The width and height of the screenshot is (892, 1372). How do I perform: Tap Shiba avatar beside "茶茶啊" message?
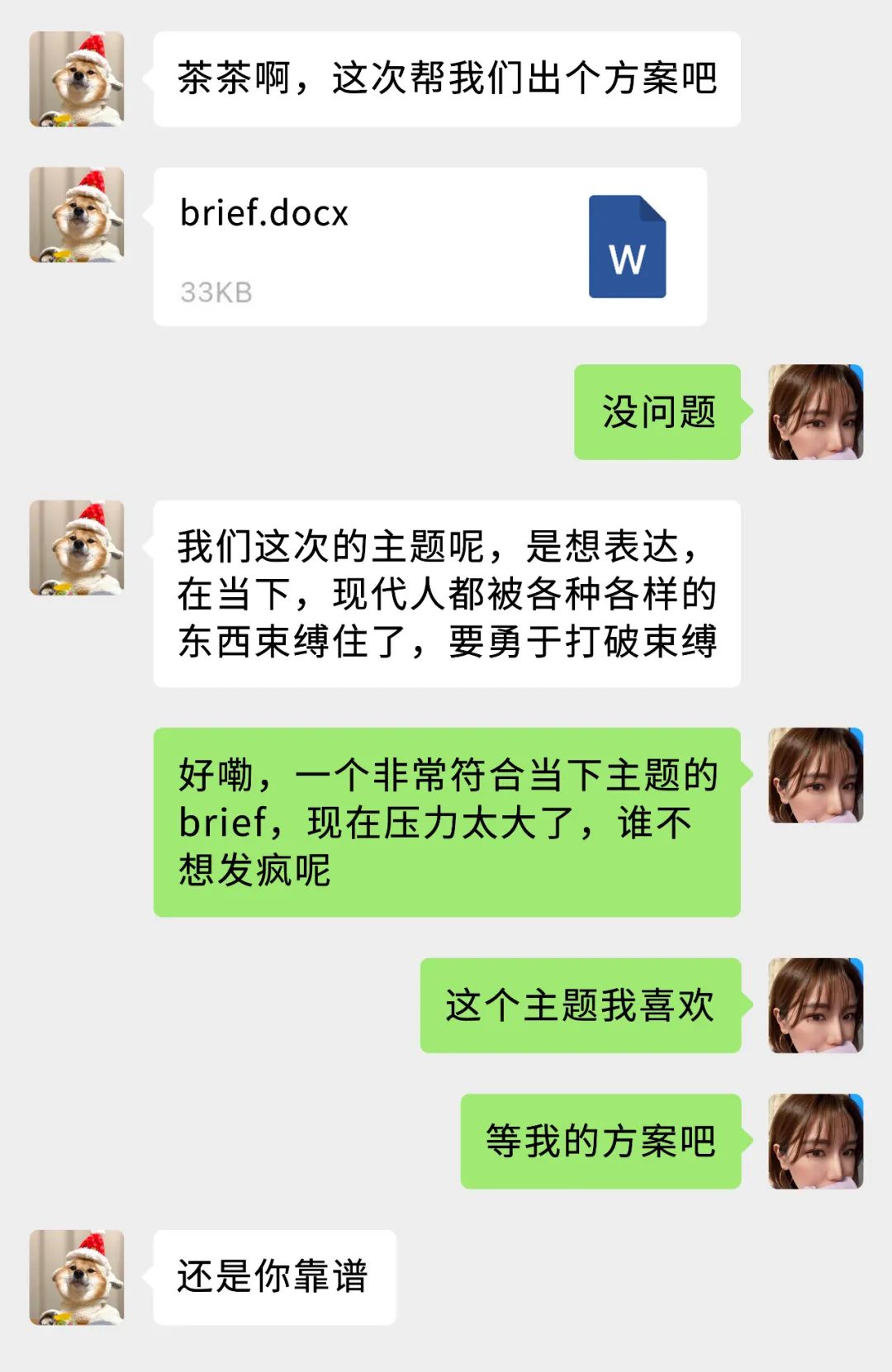coord(77,79)
